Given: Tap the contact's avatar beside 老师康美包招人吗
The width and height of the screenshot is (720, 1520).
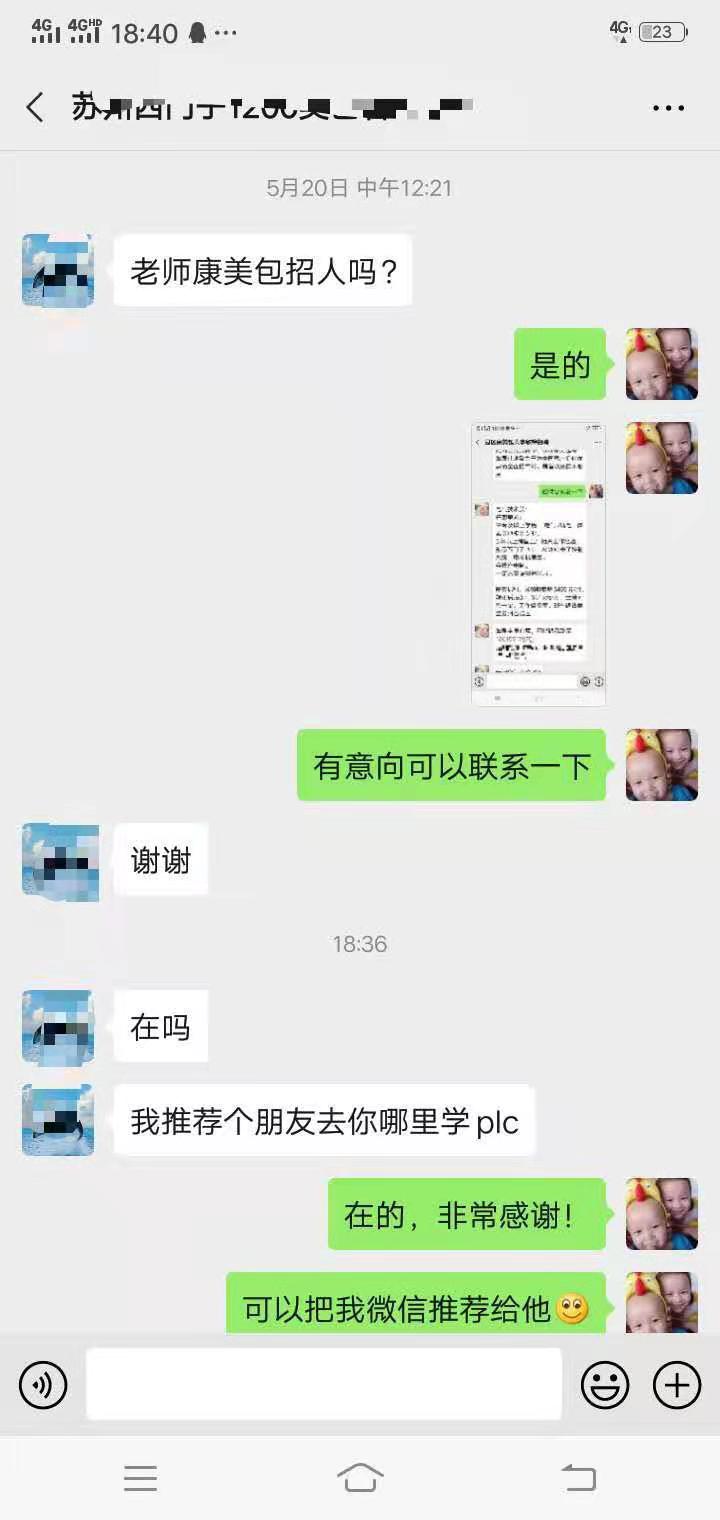Looking at the screenshot, I should [58, 270].
